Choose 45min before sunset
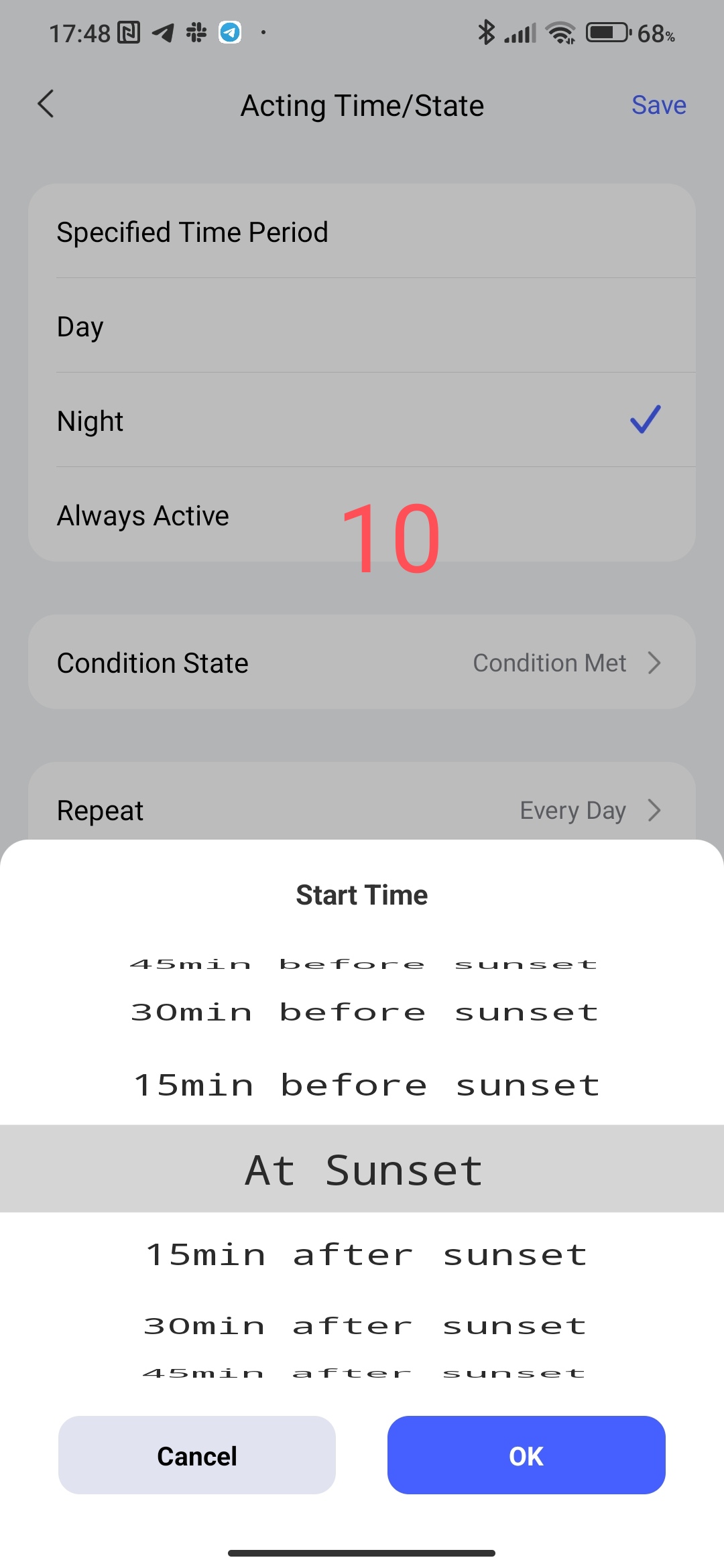Viewport: 724px width, 1568px height. click(x=363, y=965)
